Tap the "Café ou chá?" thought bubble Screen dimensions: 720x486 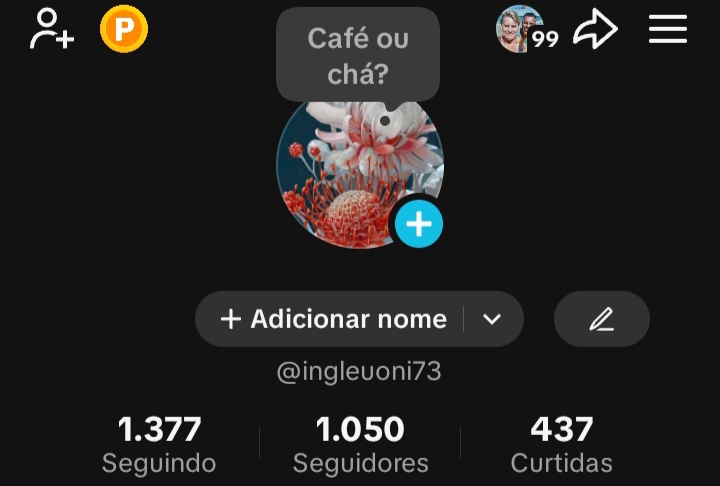pyautogui.click(x=358, y=55)
